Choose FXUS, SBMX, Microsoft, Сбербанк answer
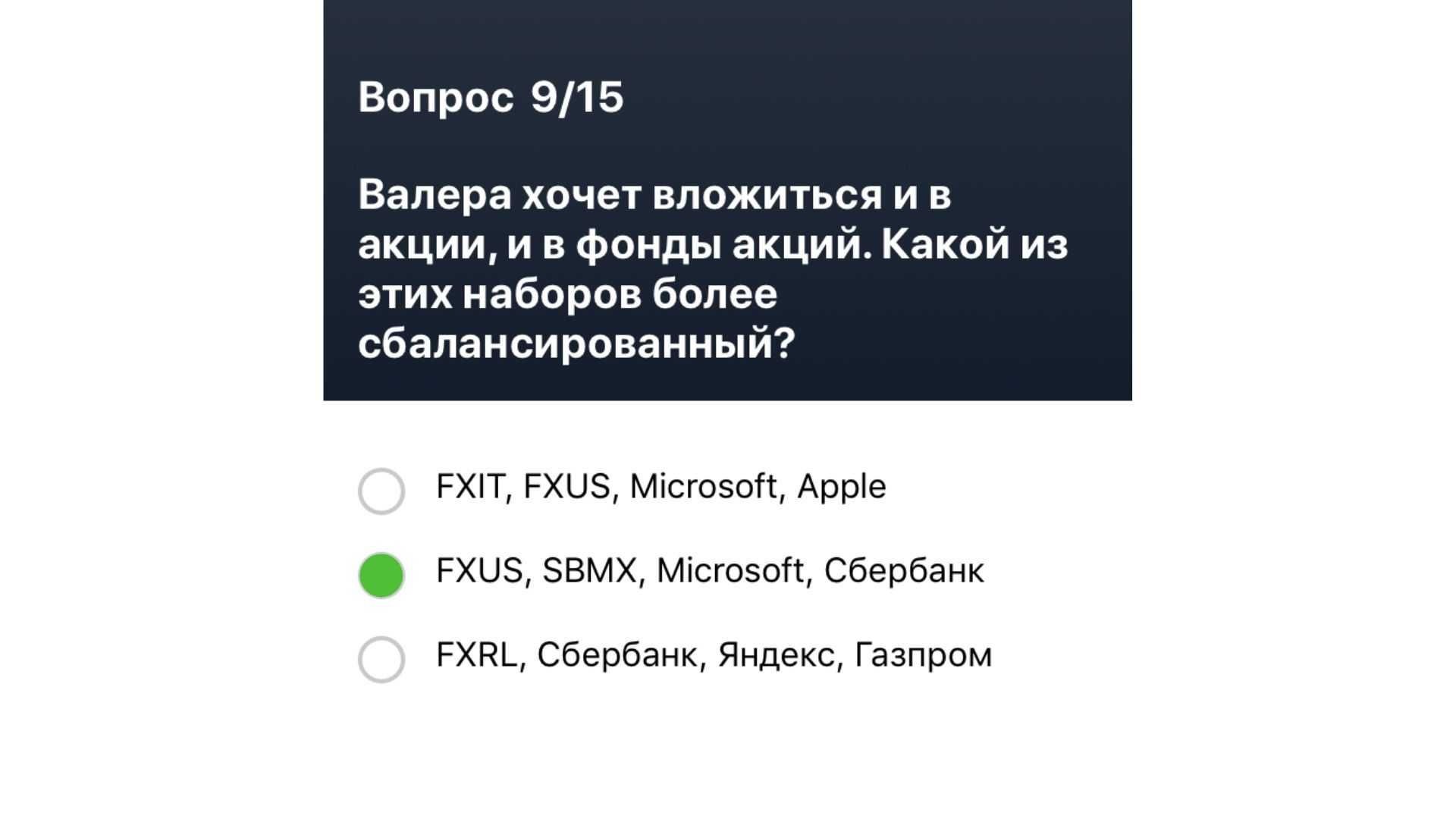Image resolution: width=1456 pixels, height=819 pixels. coord(381,576)
